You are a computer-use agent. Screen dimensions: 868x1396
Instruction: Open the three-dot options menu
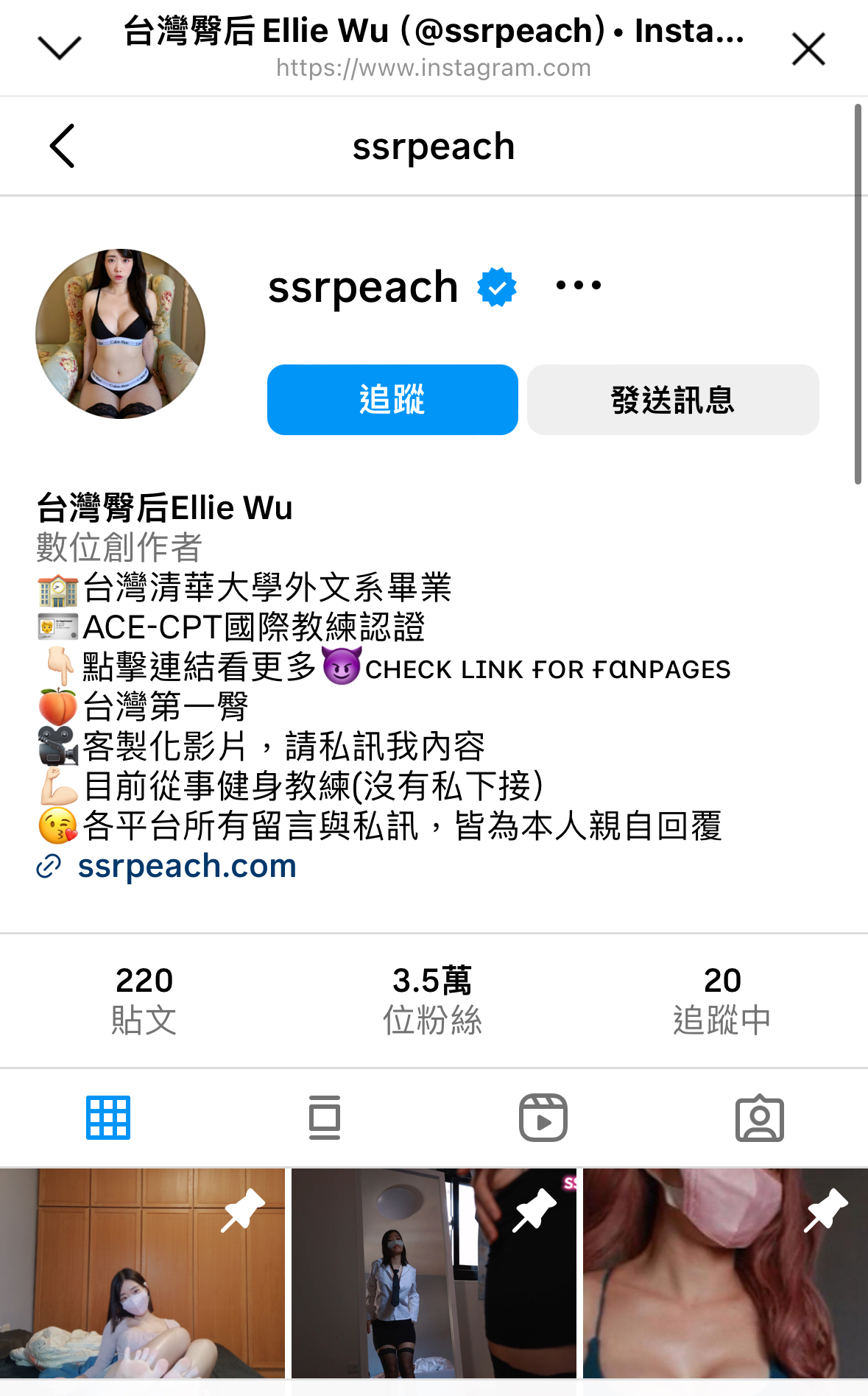pos(578,286)
